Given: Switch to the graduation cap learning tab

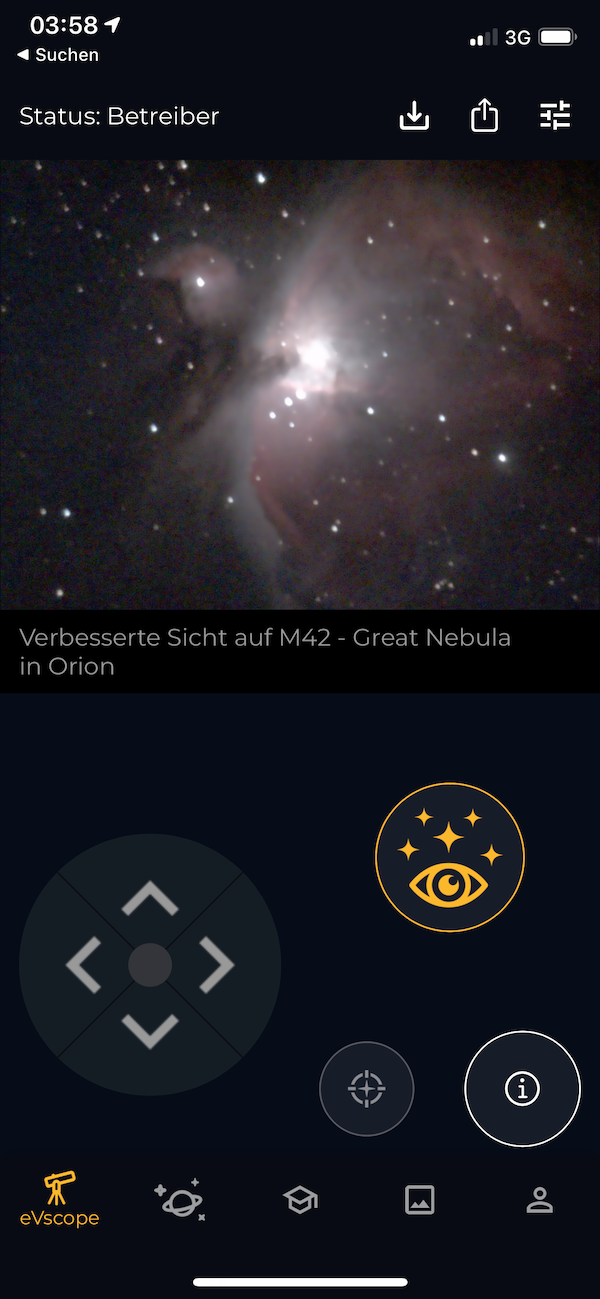Looking at the screenshot, I should pos(300,1199).
